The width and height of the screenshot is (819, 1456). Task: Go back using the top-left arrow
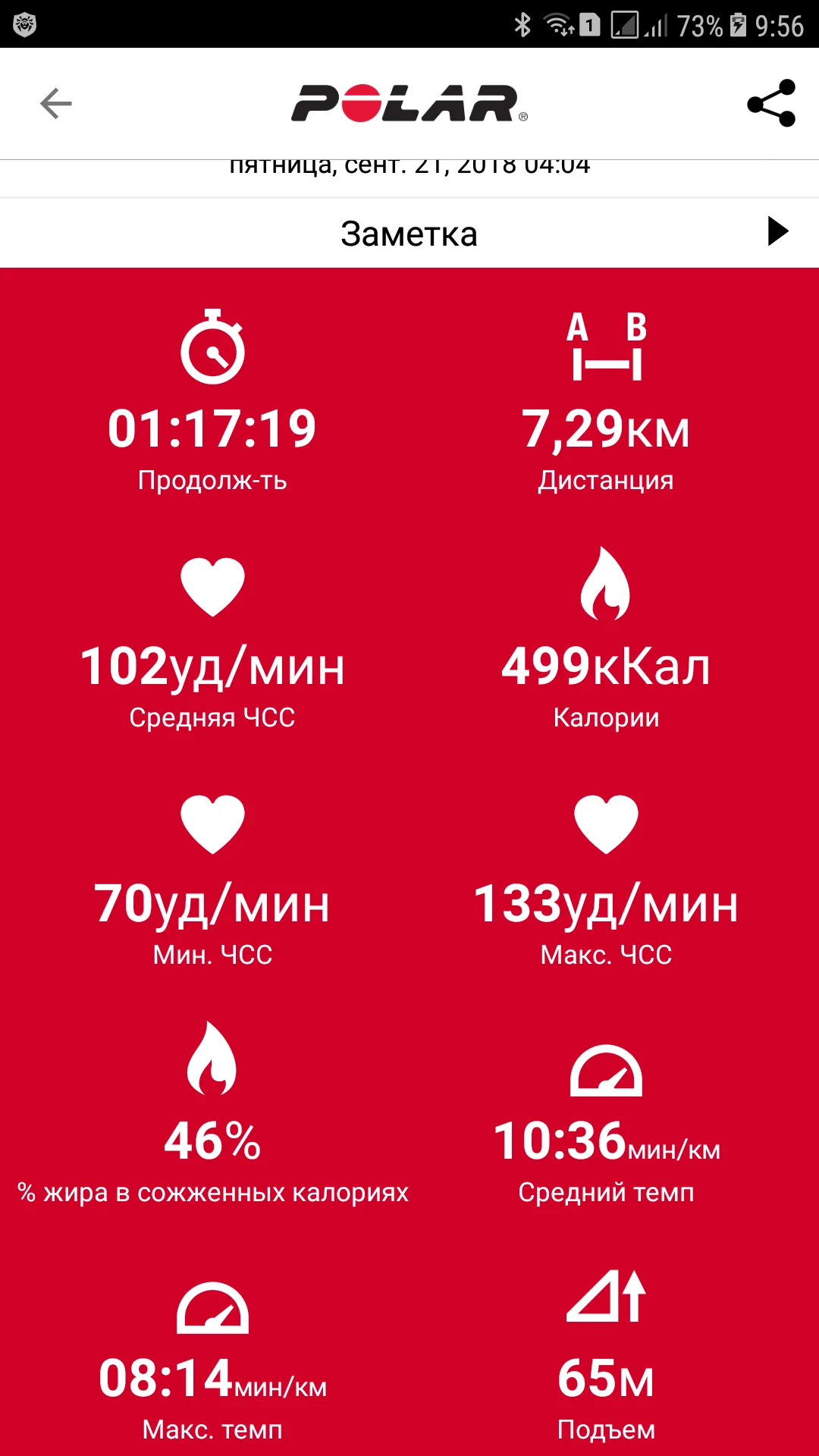click(55, 103)
